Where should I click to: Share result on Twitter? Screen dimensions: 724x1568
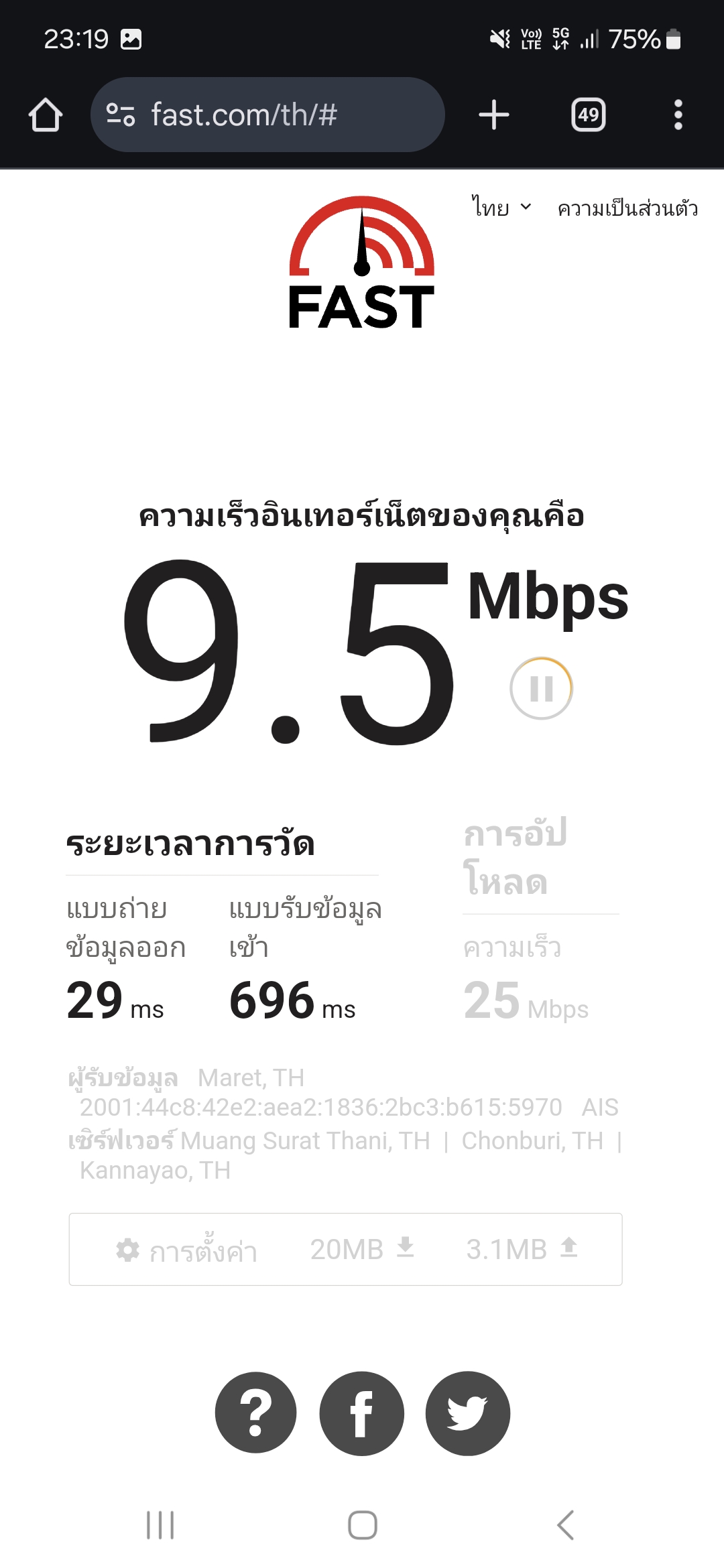(x=467, y=1413)
